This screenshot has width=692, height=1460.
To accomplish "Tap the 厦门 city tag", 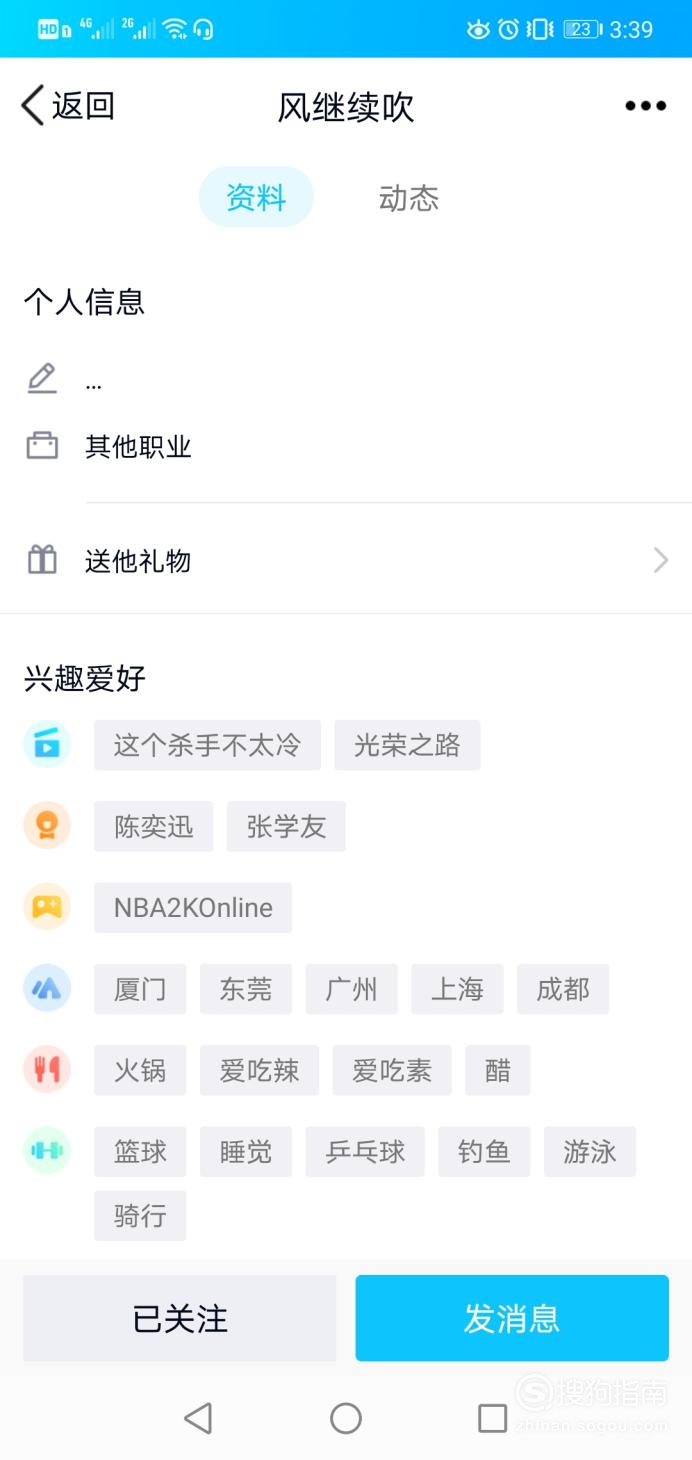I will pos(140,989).
